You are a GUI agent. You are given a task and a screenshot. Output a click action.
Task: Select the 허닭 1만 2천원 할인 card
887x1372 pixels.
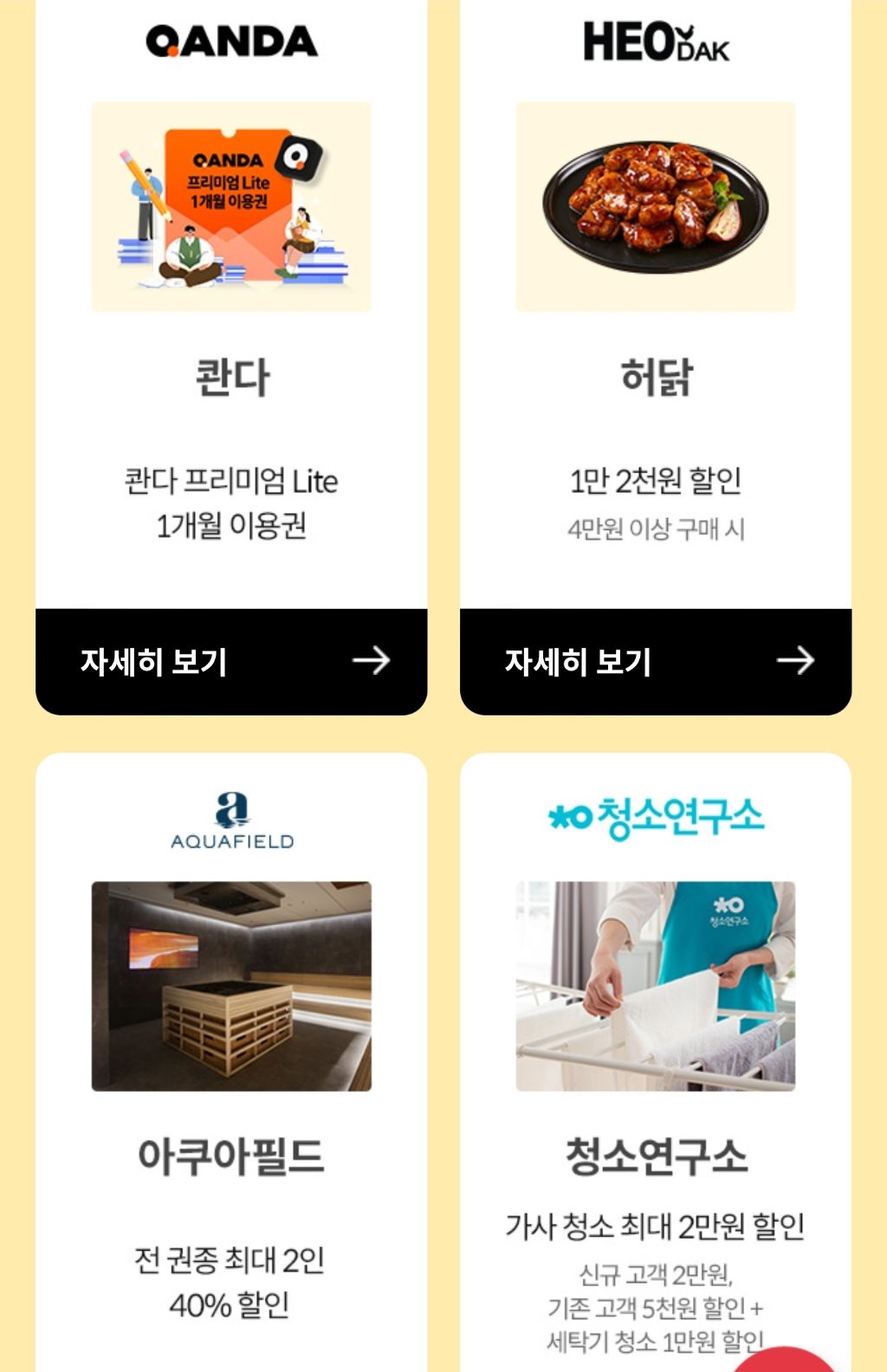pos(656,303)
